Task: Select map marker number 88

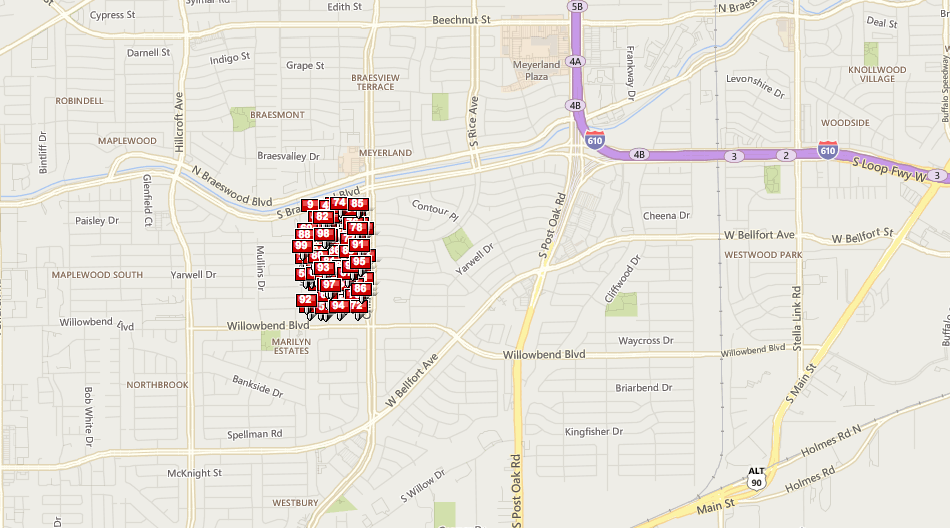Action: click(304, 234)
